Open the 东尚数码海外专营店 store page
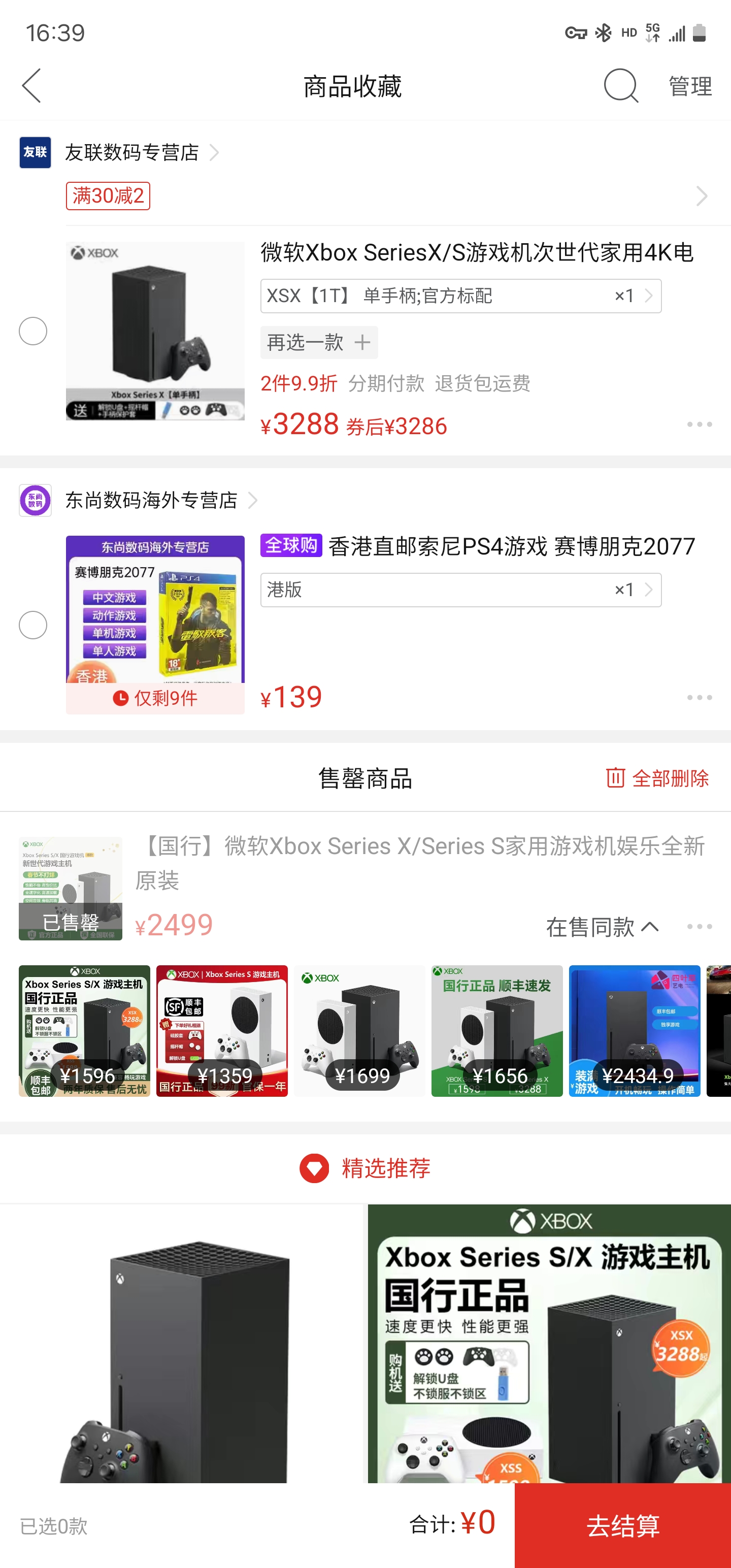 (x=153, y=500)
